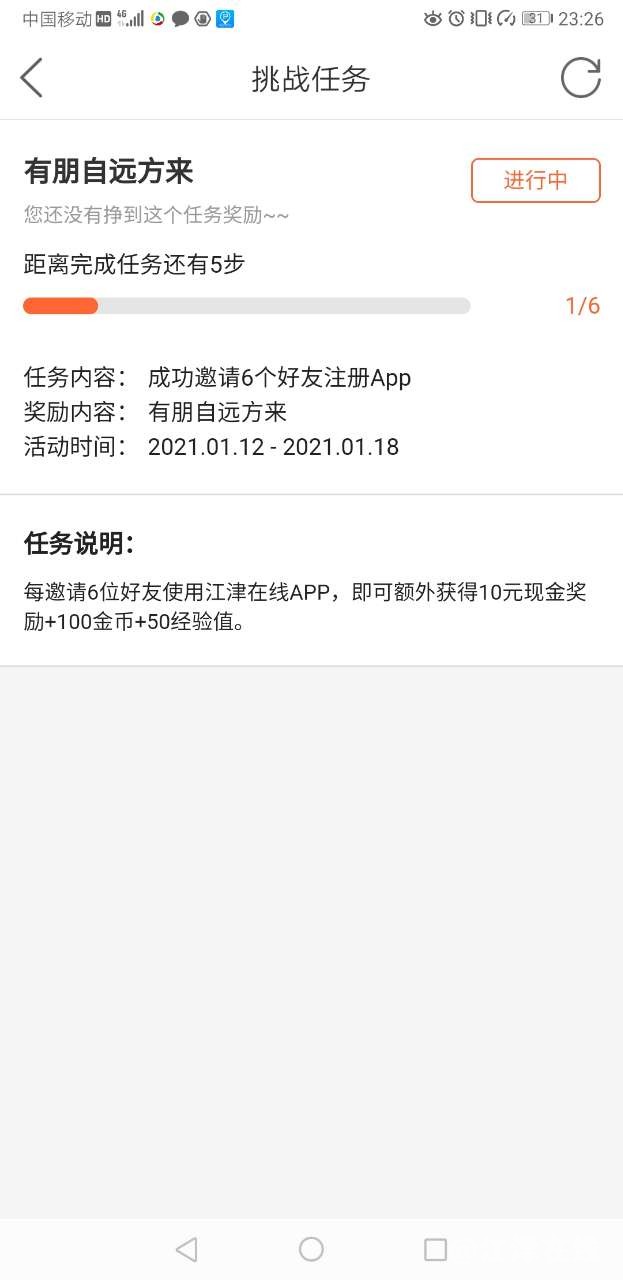Tap the 进行中 status button

tap(535, 181)
